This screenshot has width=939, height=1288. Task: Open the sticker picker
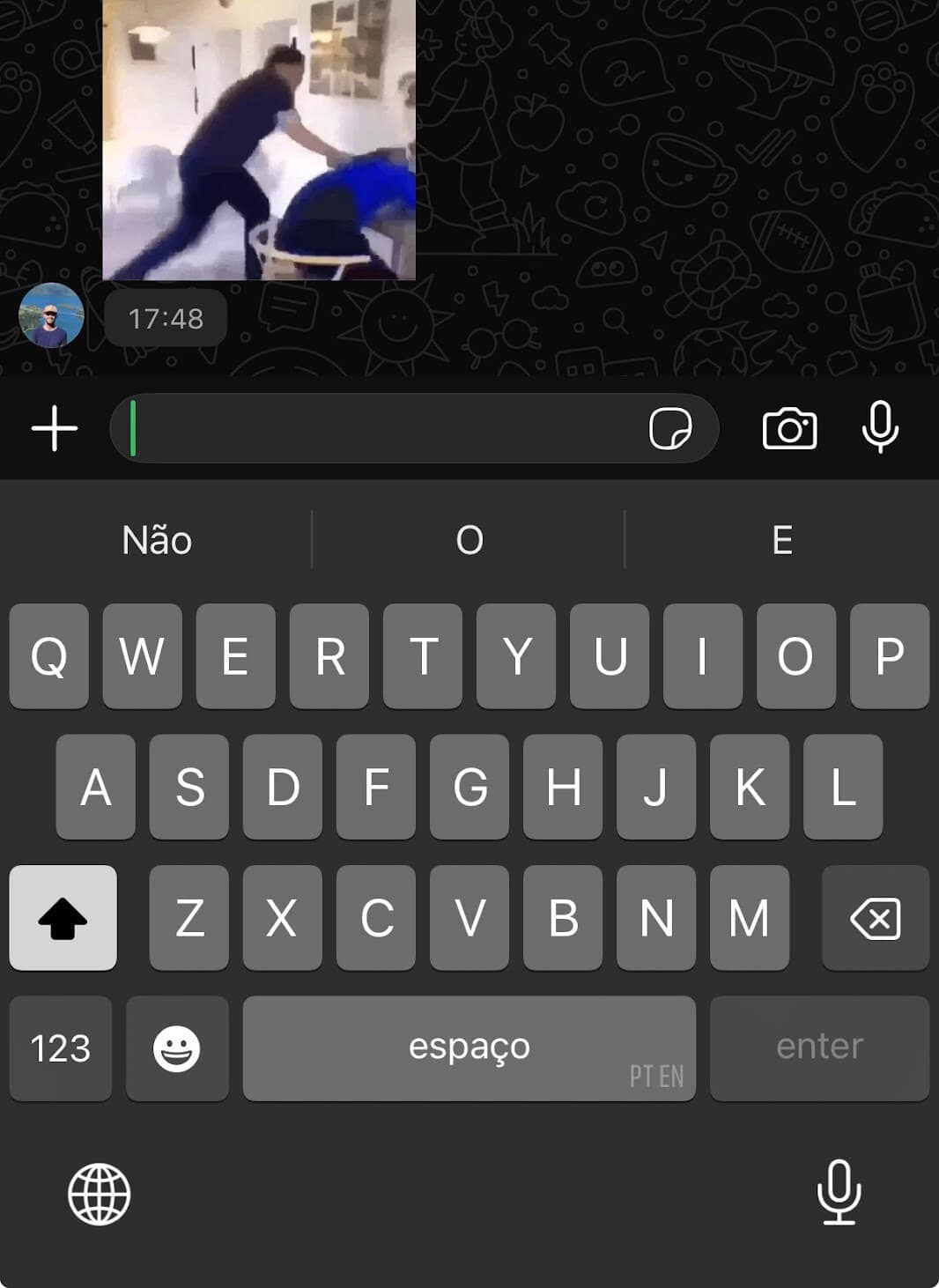669,429
